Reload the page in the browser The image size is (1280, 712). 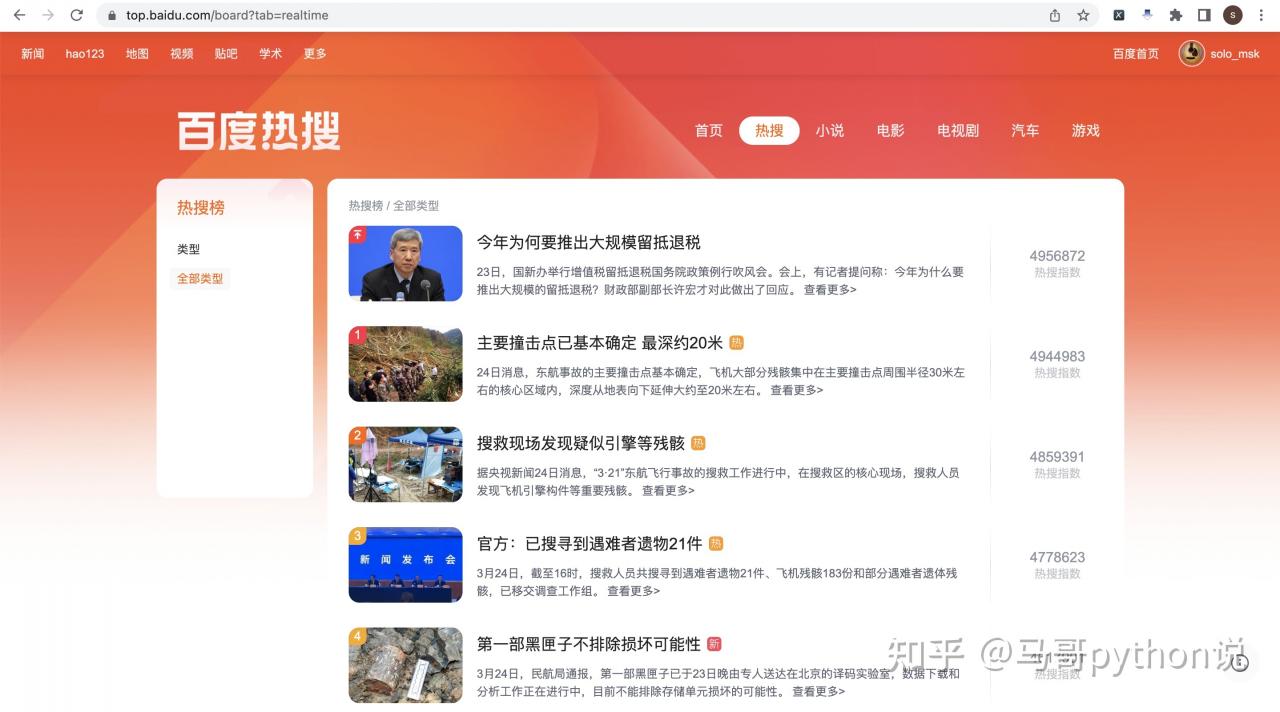[x=77, y=15]
